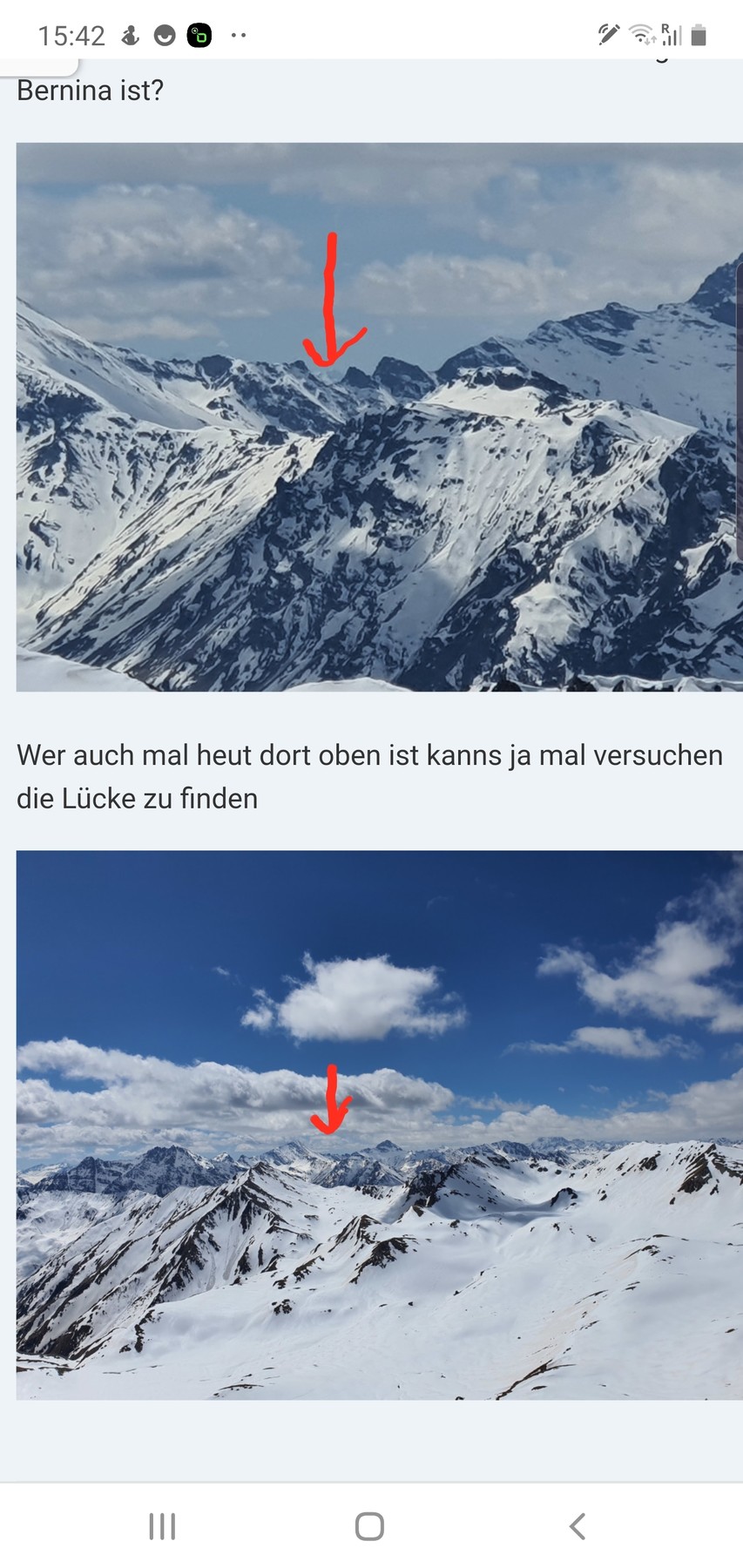Go back using the system back button
Image resolution: width=743 pixels, height=1568 pixels.
(577, 1526)
